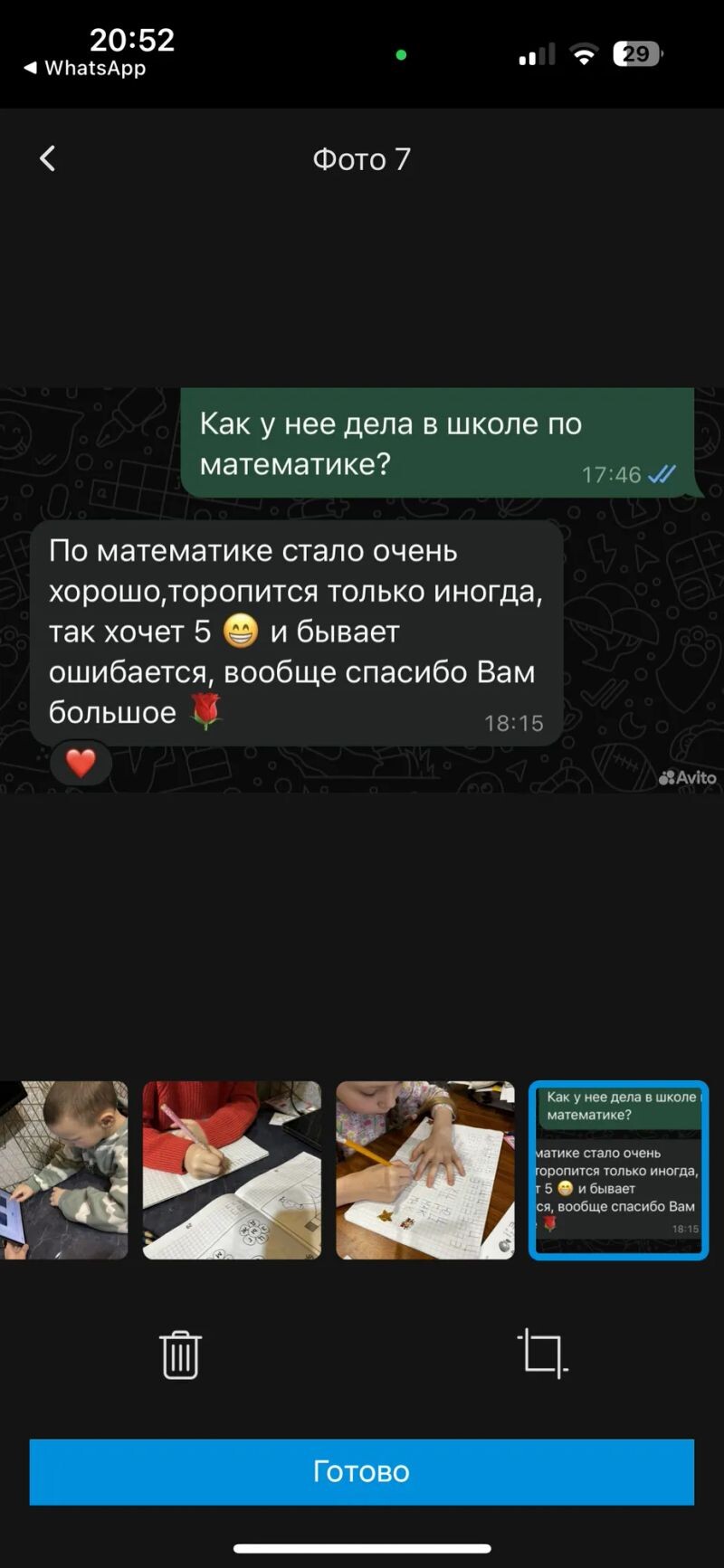Open the crop tool
The height and width of the screenshot is (1568, 724).
point(542,1354)
